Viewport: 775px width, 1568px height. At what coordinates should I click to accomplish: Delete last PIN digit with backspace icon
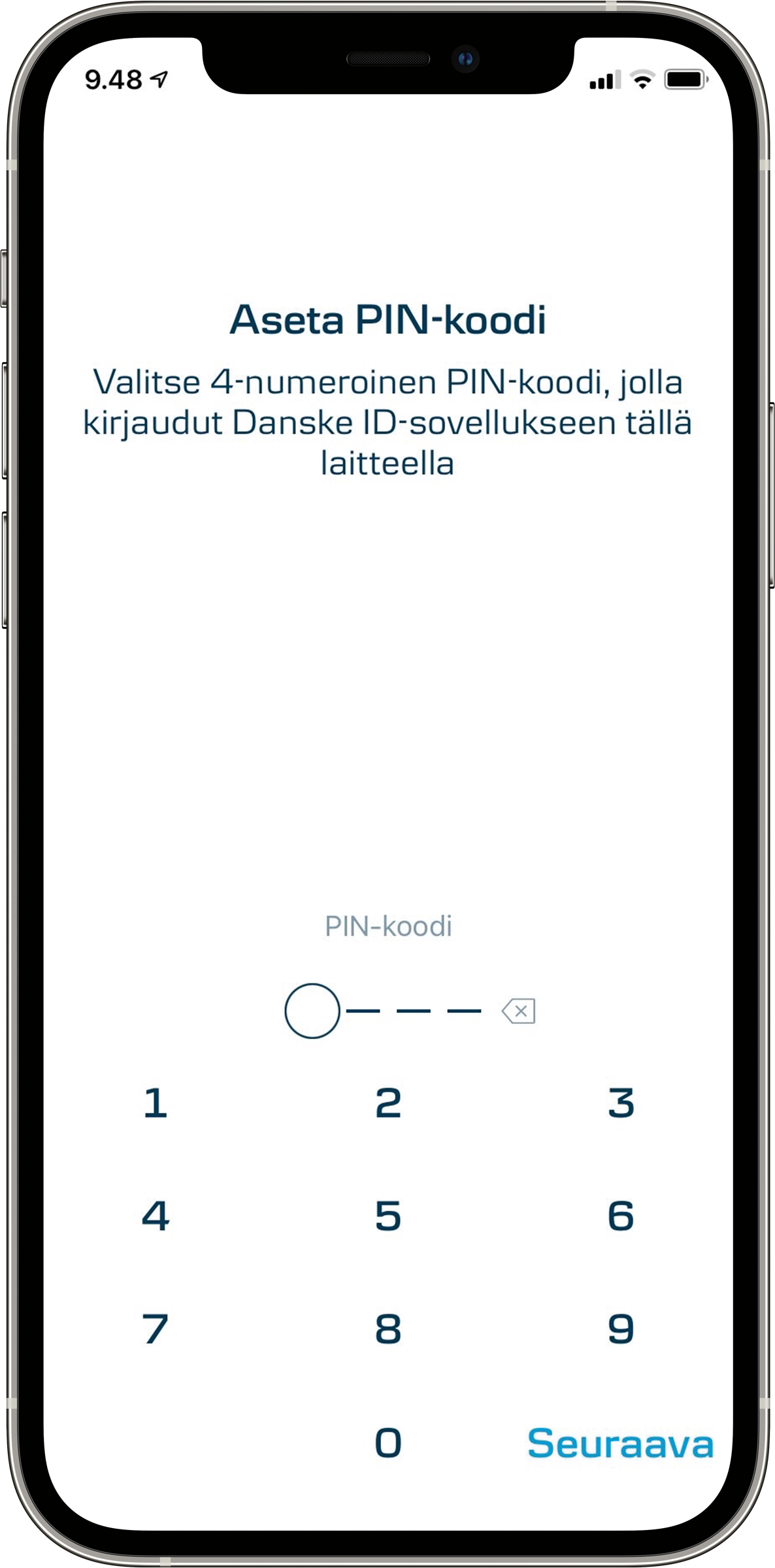click(519, 1011)
